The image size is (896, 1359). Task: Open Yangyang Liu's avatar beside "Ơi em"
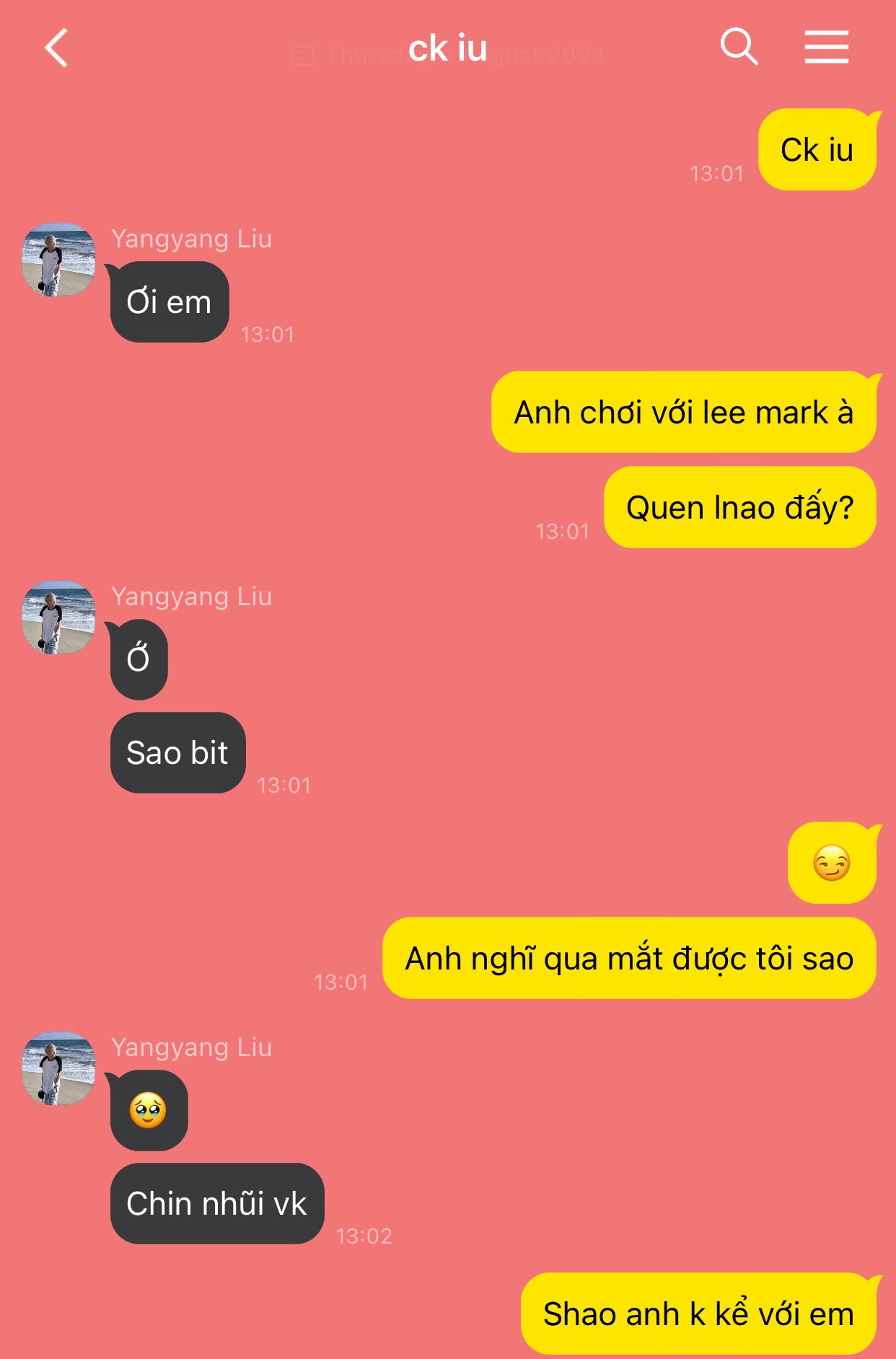click(x=58, y=260)
